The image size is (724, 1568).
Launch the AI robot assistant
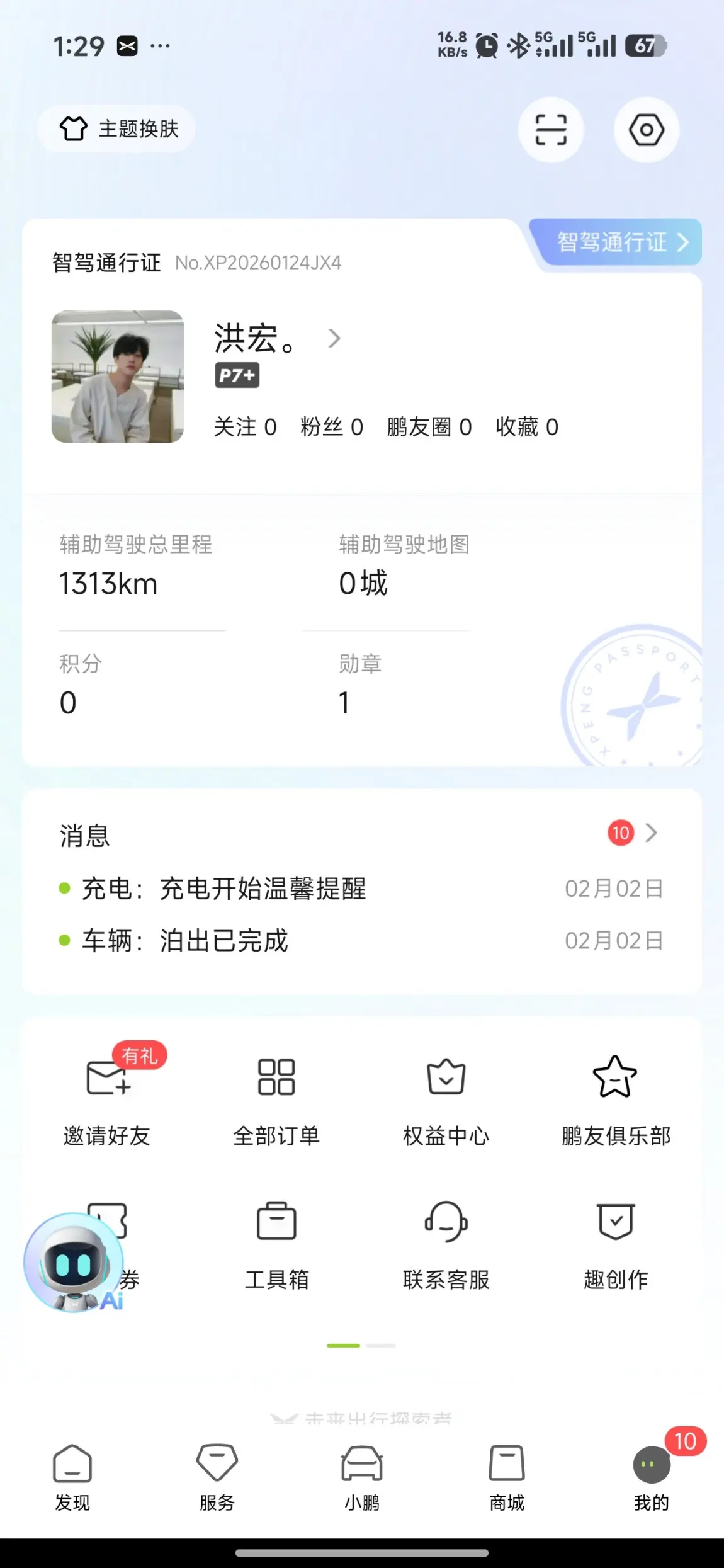74,1263
